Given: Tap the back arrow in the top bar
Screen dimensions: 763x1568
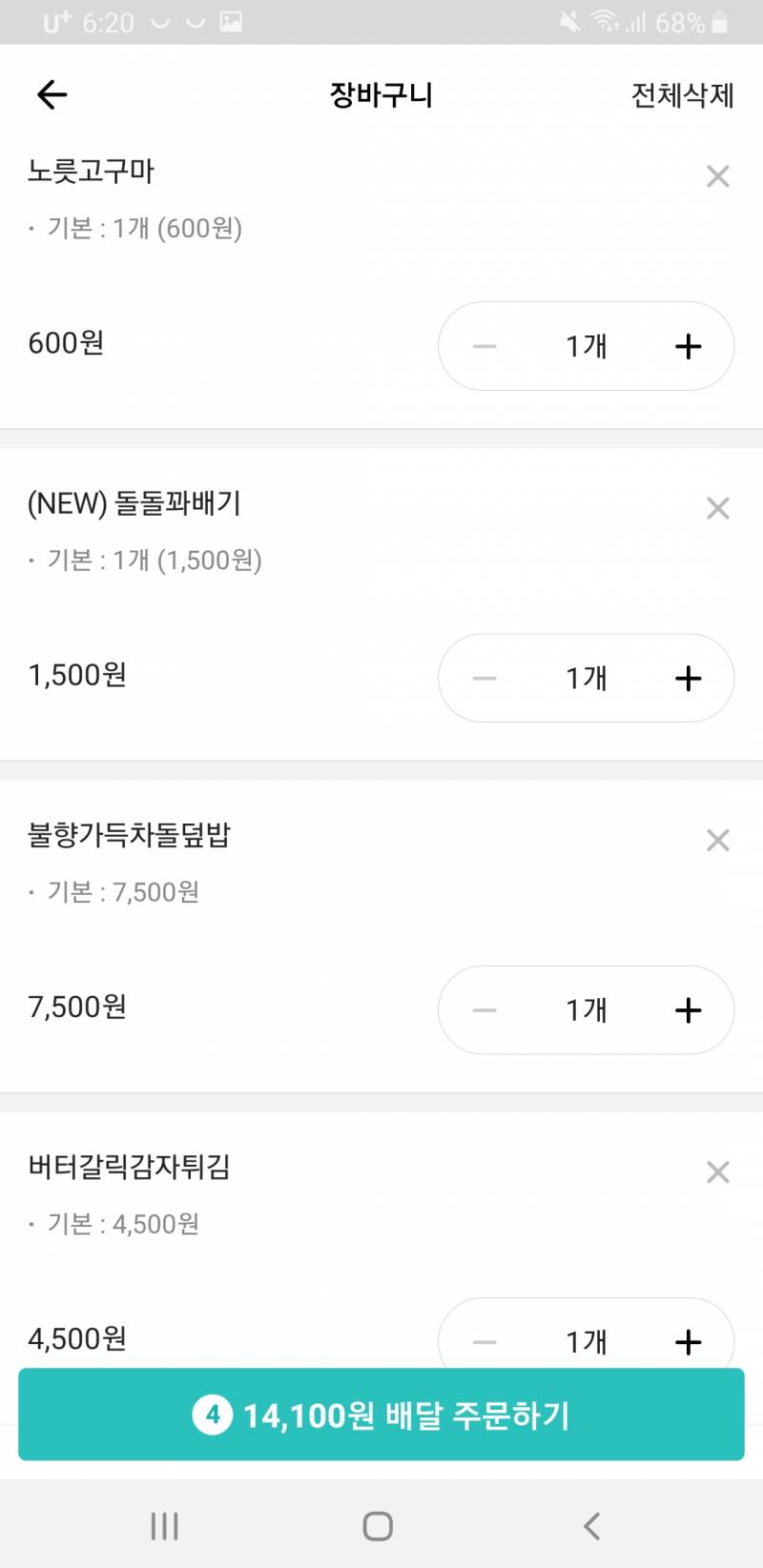Looking at the screenshot, I should [52, 94].
